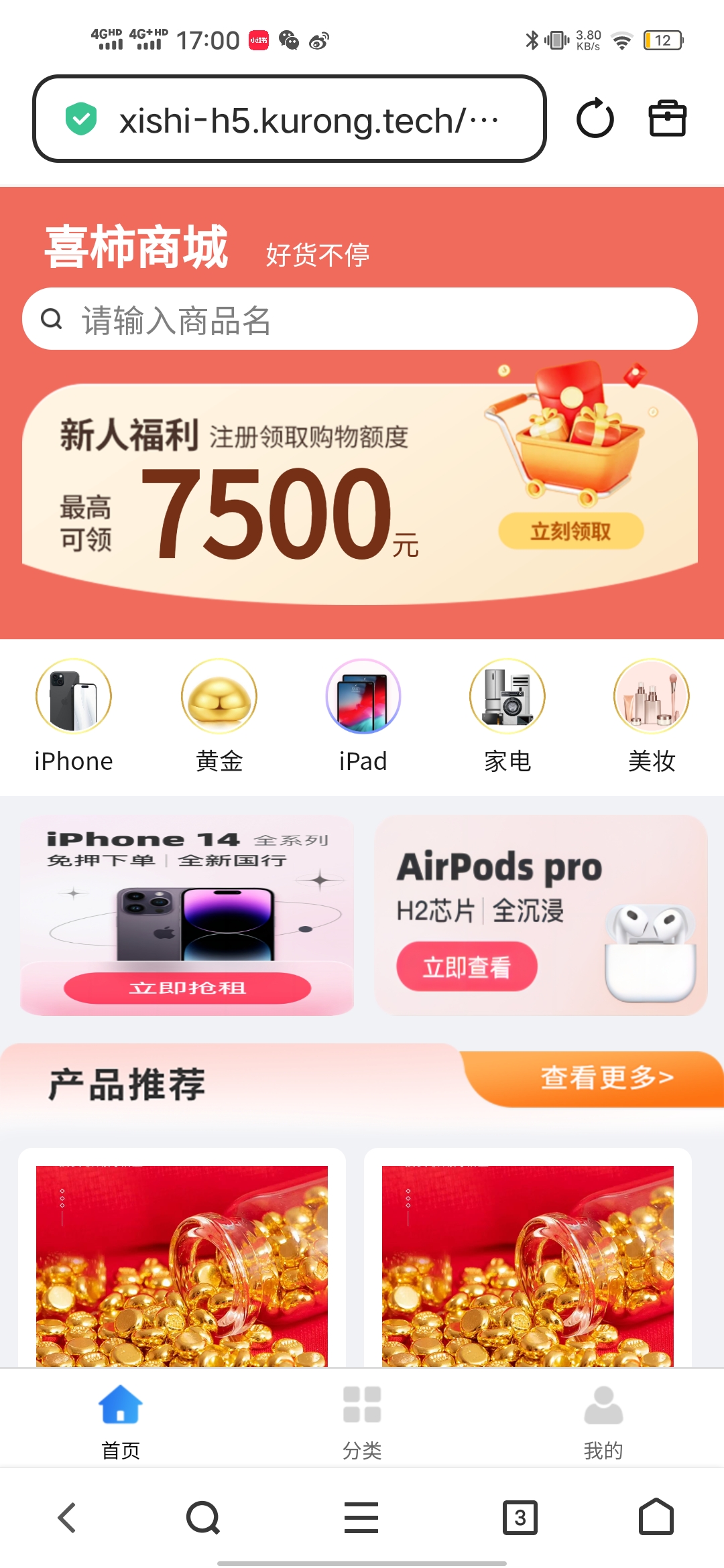Viewport: 724px width, 1568px height.
Task: Reload the current web page
Action: click(x=595, y=119)
